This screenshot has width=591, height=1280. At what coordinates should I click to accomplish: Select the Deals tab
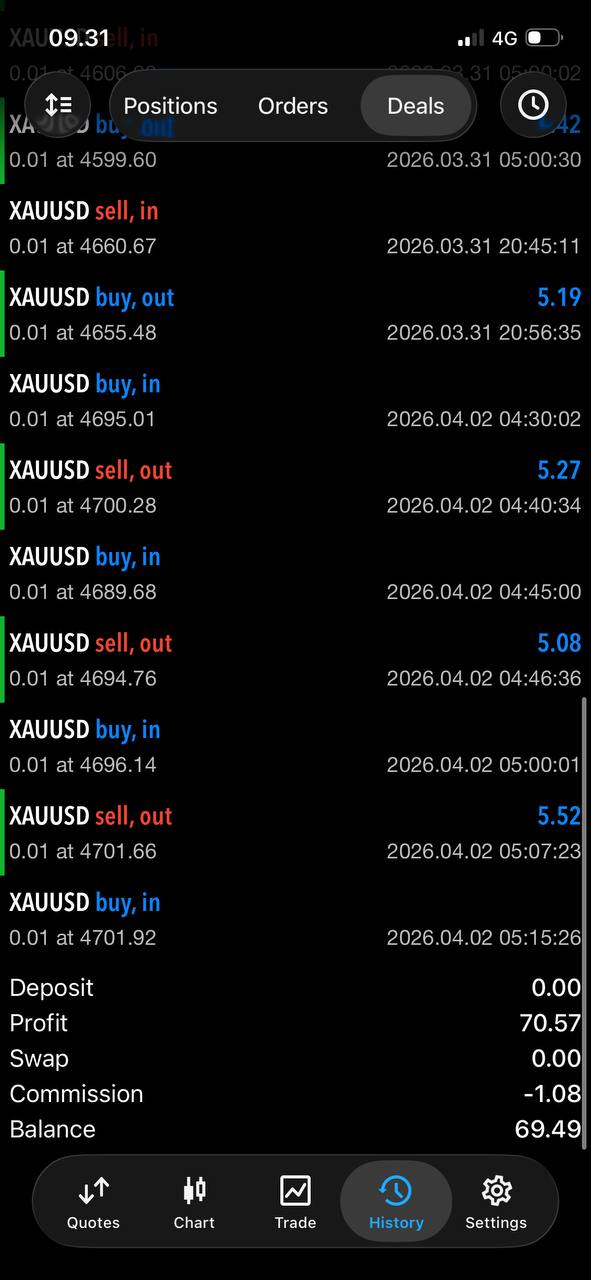point(416,106)
